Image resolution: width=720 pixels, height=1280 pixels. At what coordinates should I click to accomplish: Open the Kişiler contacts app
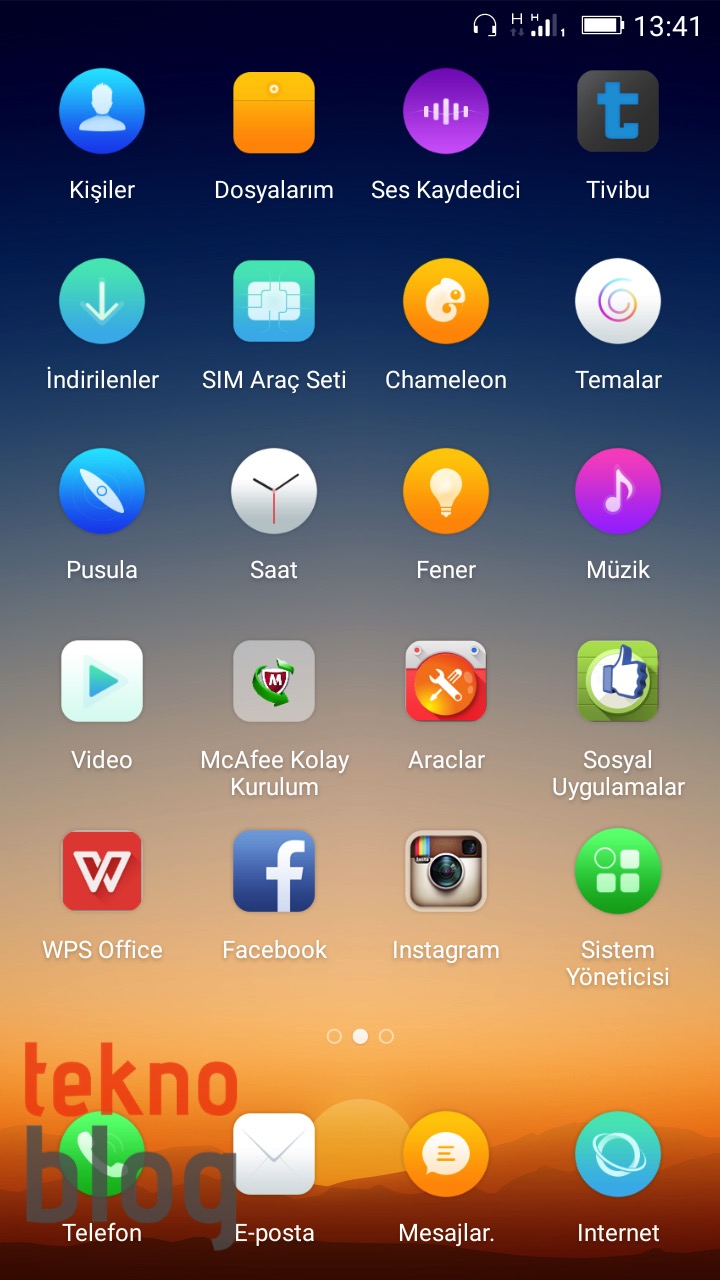click(102, 111)
